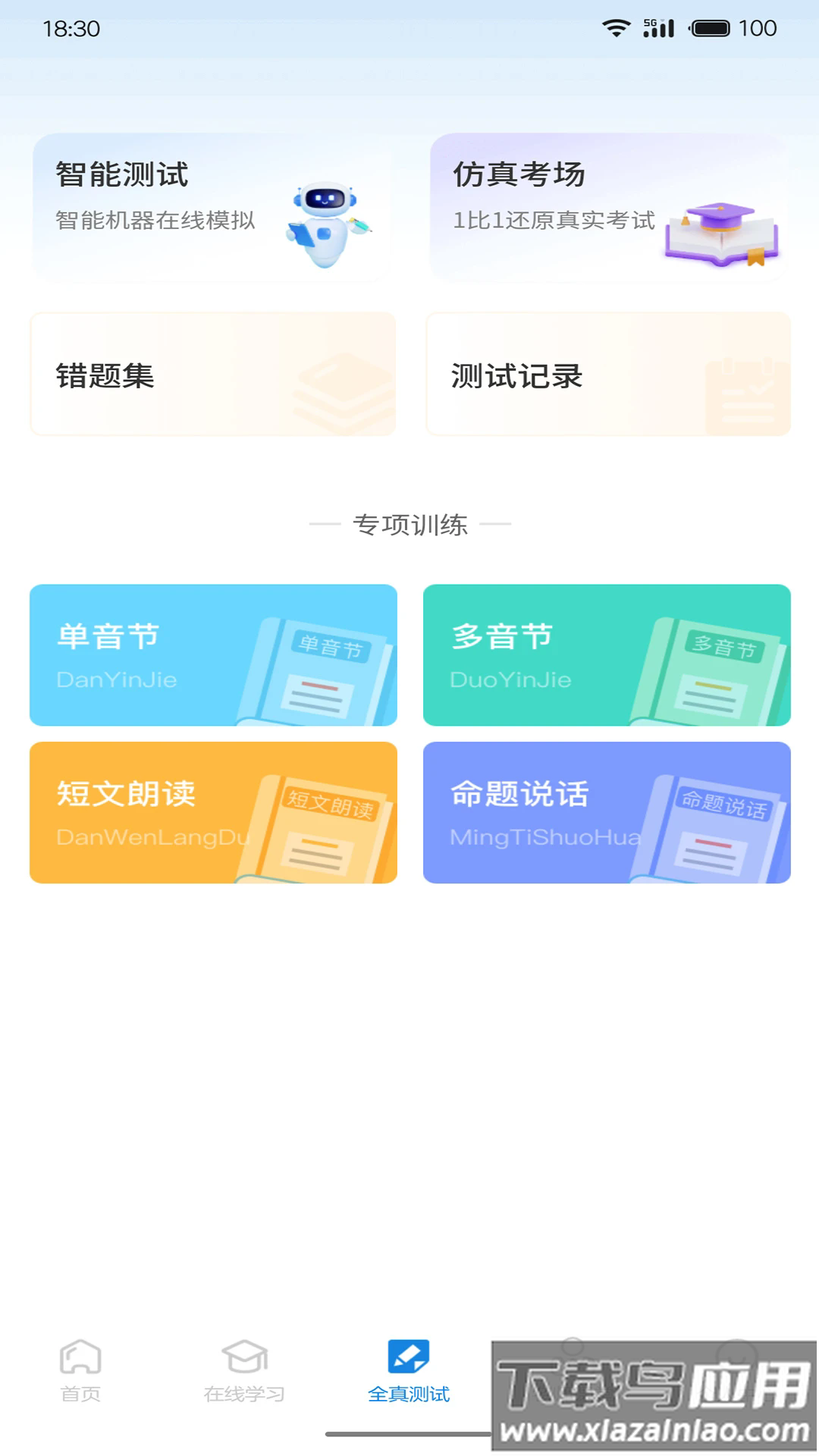The width and height of the screenshot is (819, 1456).
Task: Open 短文朗读 passage reading practice
Action: click(x=213, y=812)
